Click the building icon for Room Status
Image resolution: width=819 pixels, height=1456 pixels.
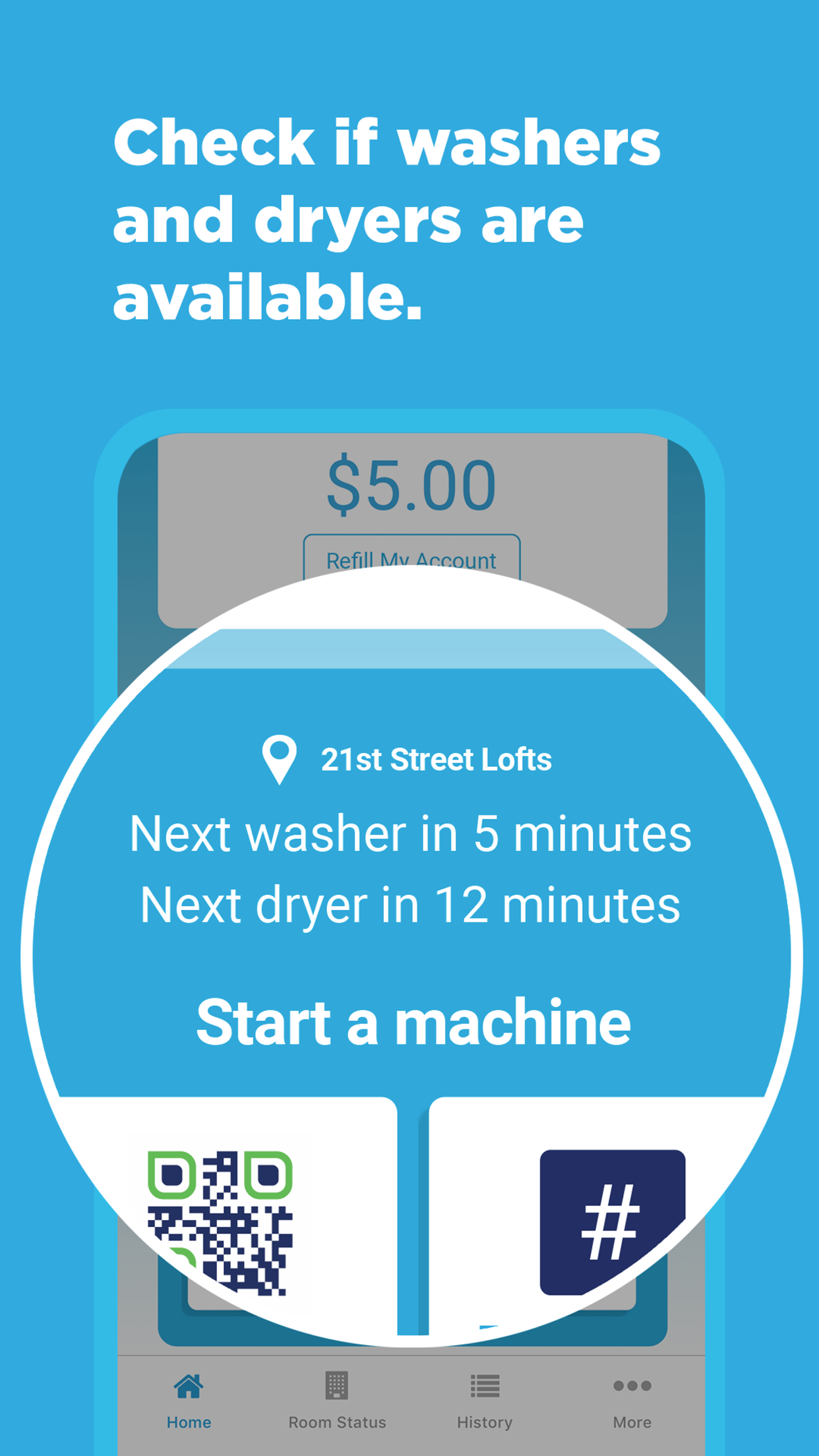[336, 1384]
